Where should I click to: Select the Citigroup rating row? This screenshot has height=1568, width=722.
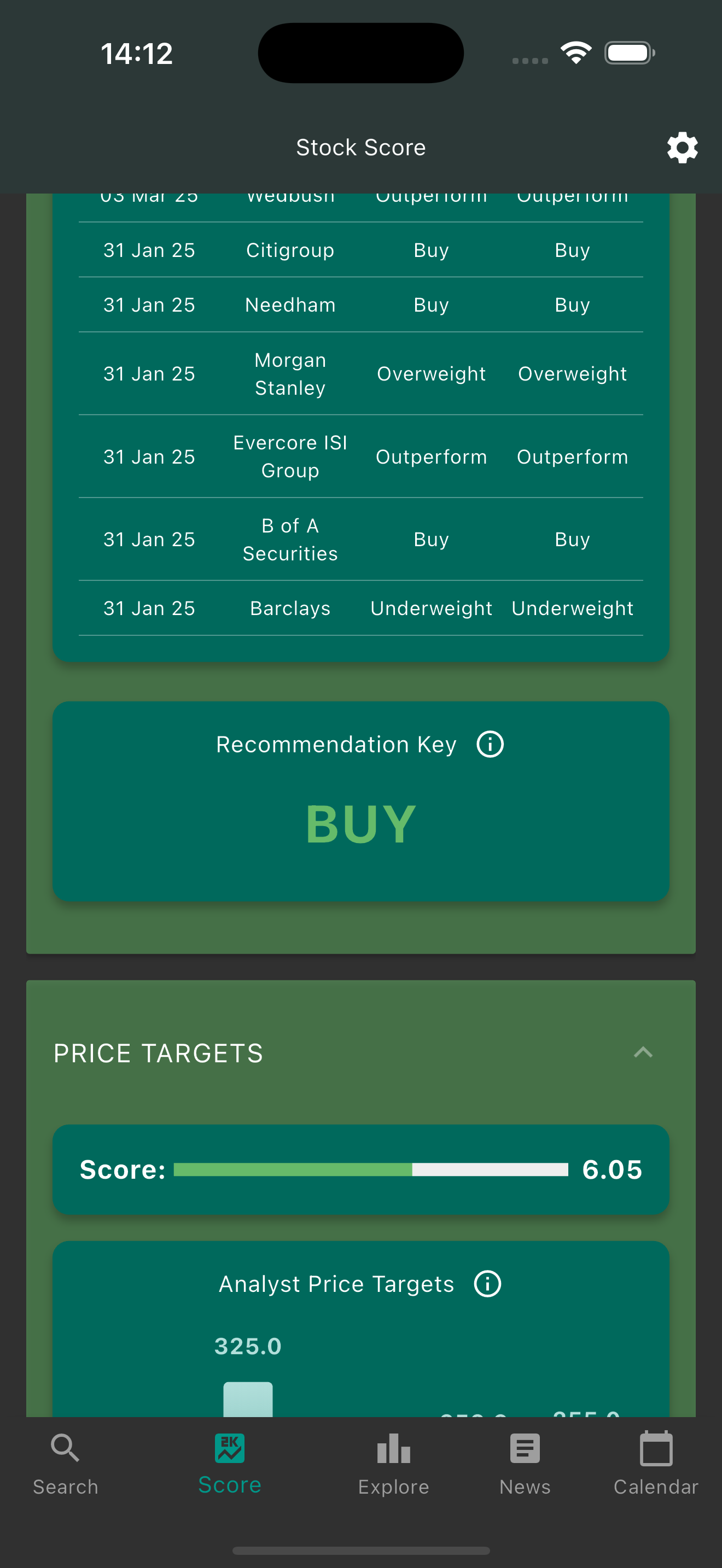pyautogui.click(x=361, y=249)
